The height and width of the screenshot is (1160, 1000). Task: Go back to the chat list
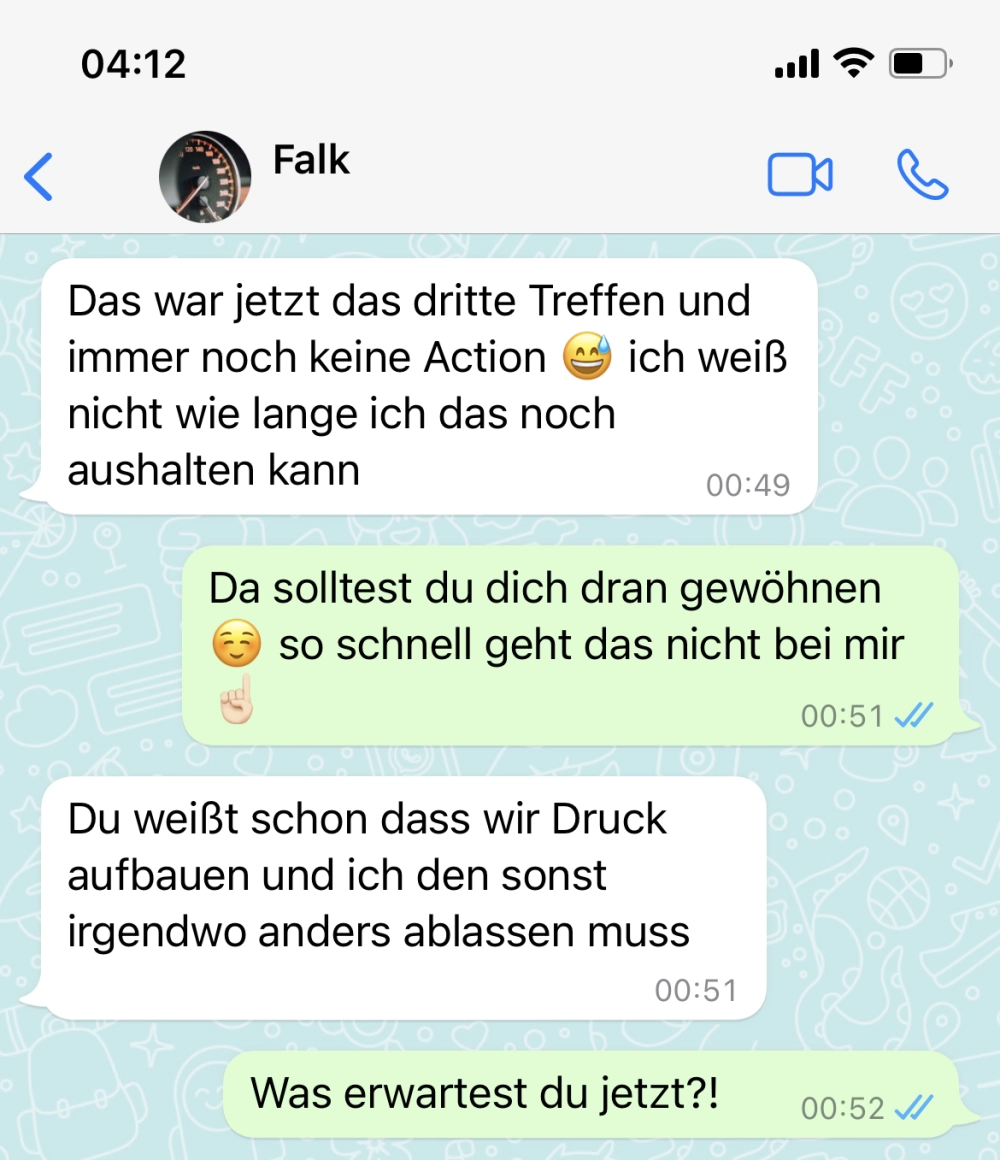(x=38, y=177)
